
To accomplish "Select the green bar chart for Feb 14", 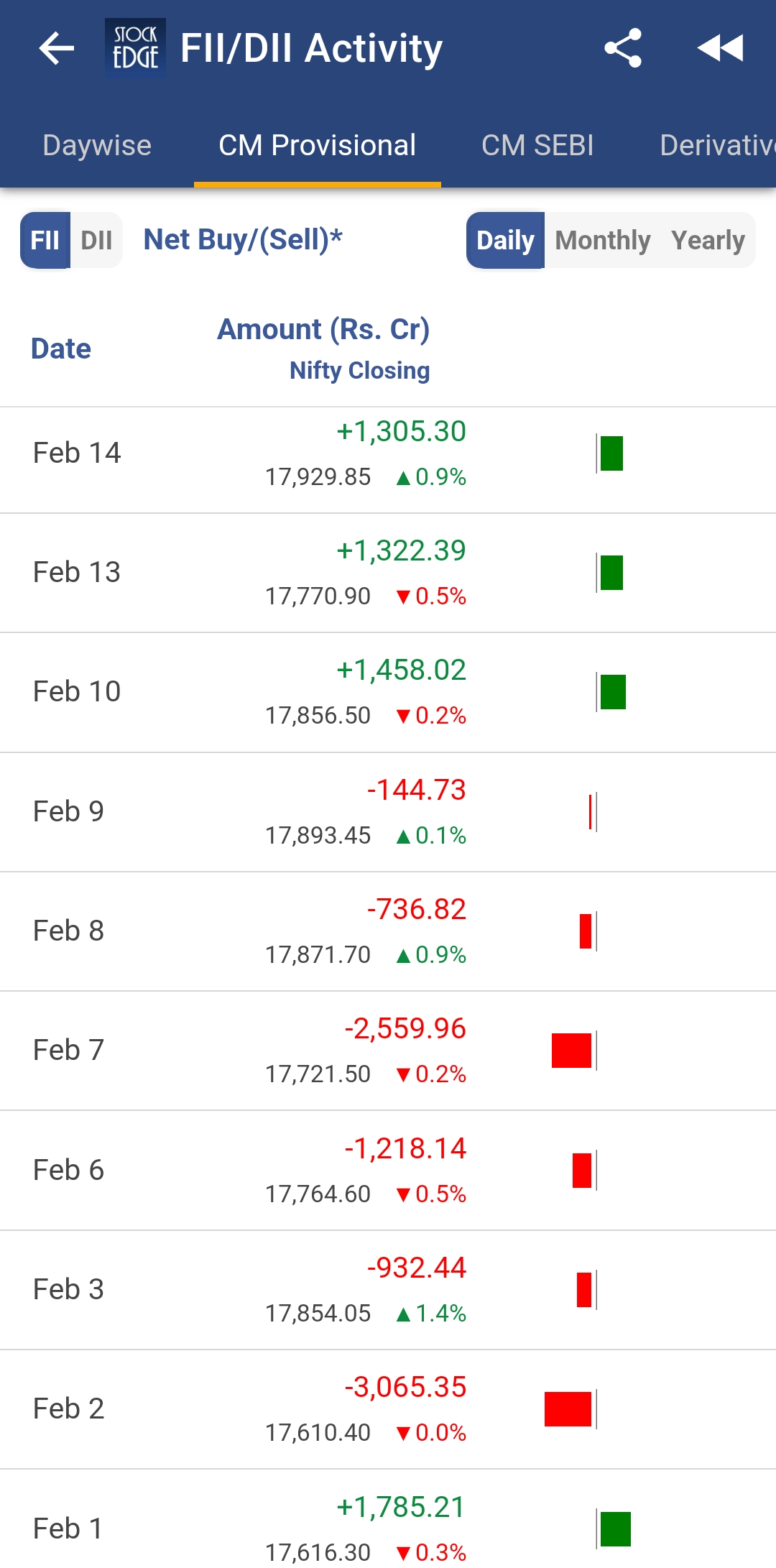I will [x=611, y=454].
